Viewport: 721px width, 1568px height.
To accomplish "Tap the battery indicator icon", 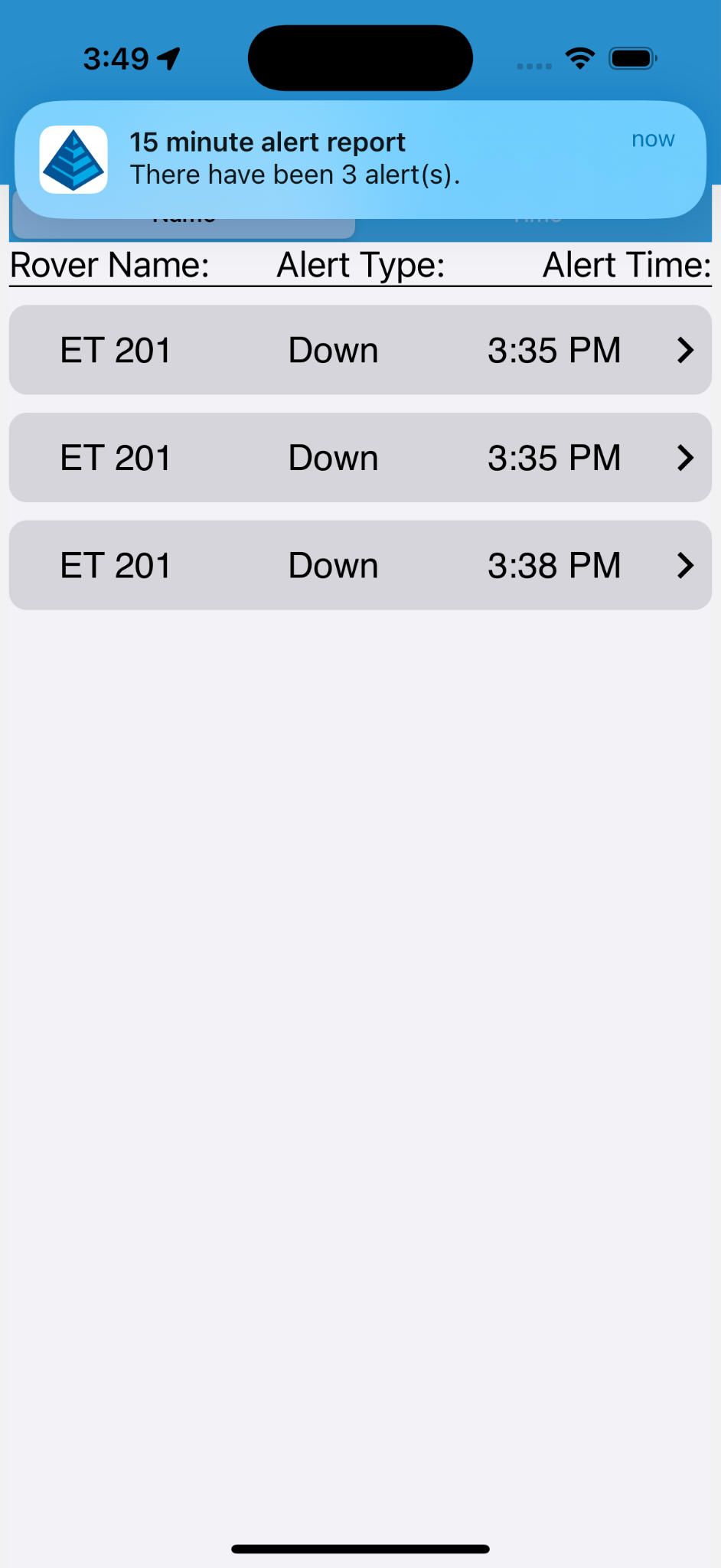I will (x=632, y=57).
